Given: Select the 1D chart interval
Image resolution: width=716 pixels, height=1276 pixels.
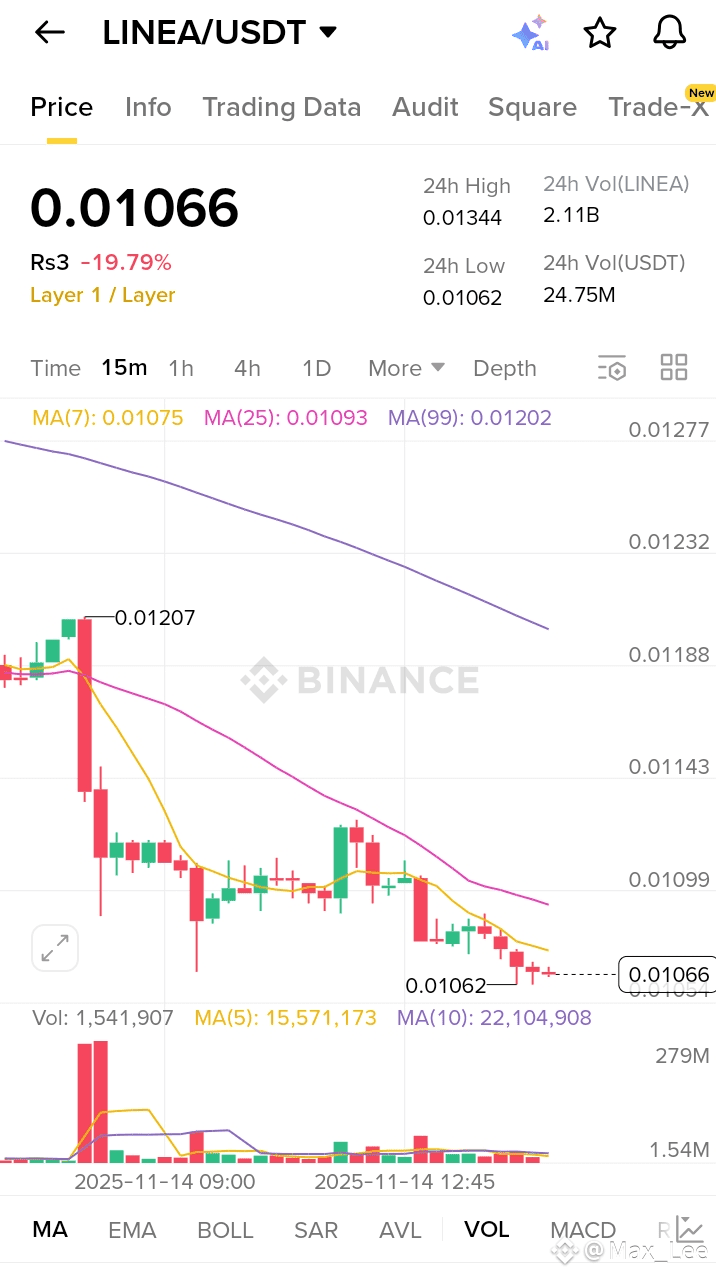Looking at the screenshot, I should point(316,368).
